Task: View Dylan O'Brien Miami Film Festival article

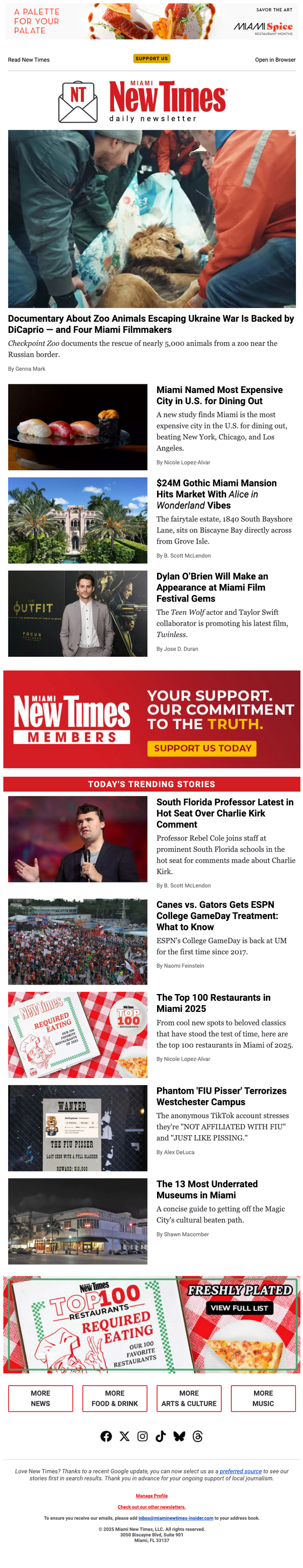Action: [x=211, y=587]
